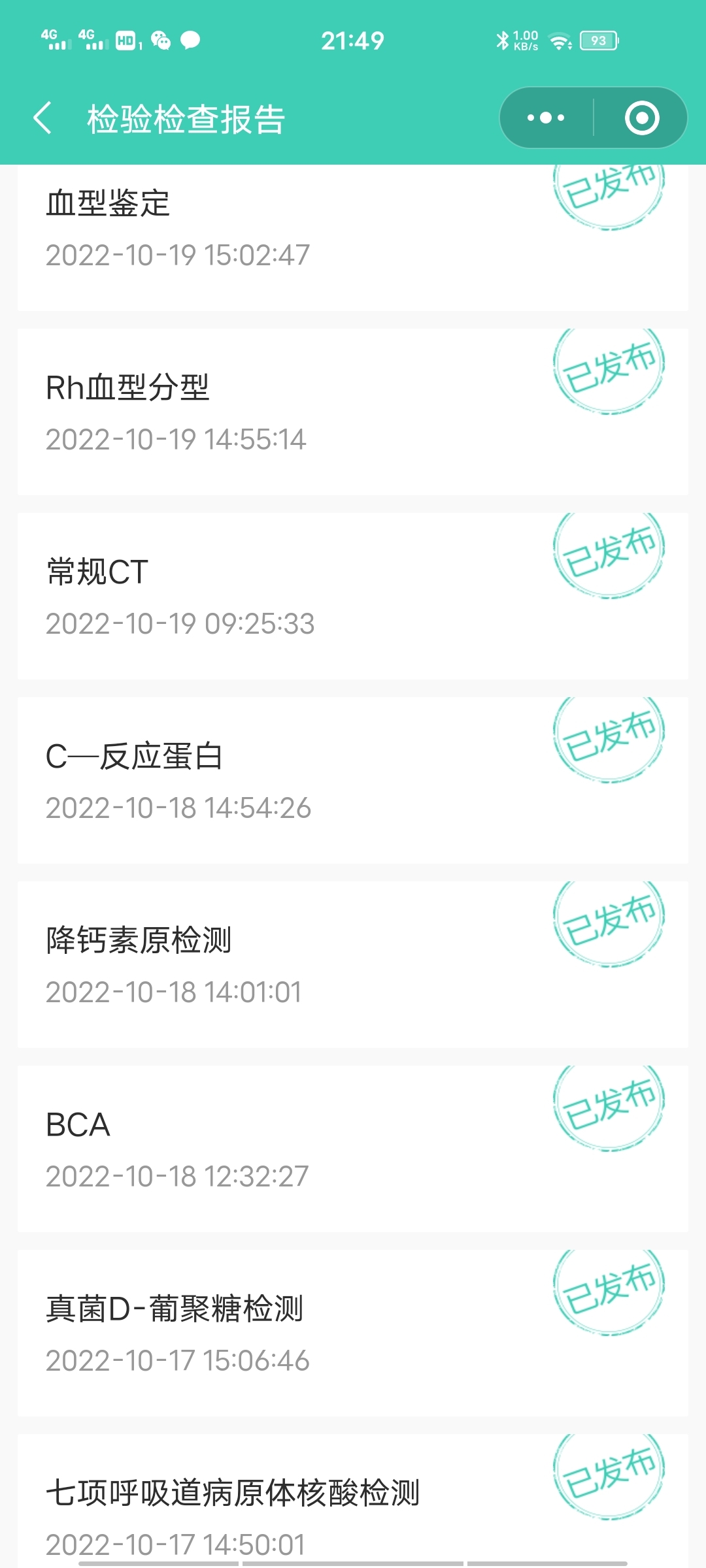
Task: Open the mini program more-options menu
Action: pos(546,118)
